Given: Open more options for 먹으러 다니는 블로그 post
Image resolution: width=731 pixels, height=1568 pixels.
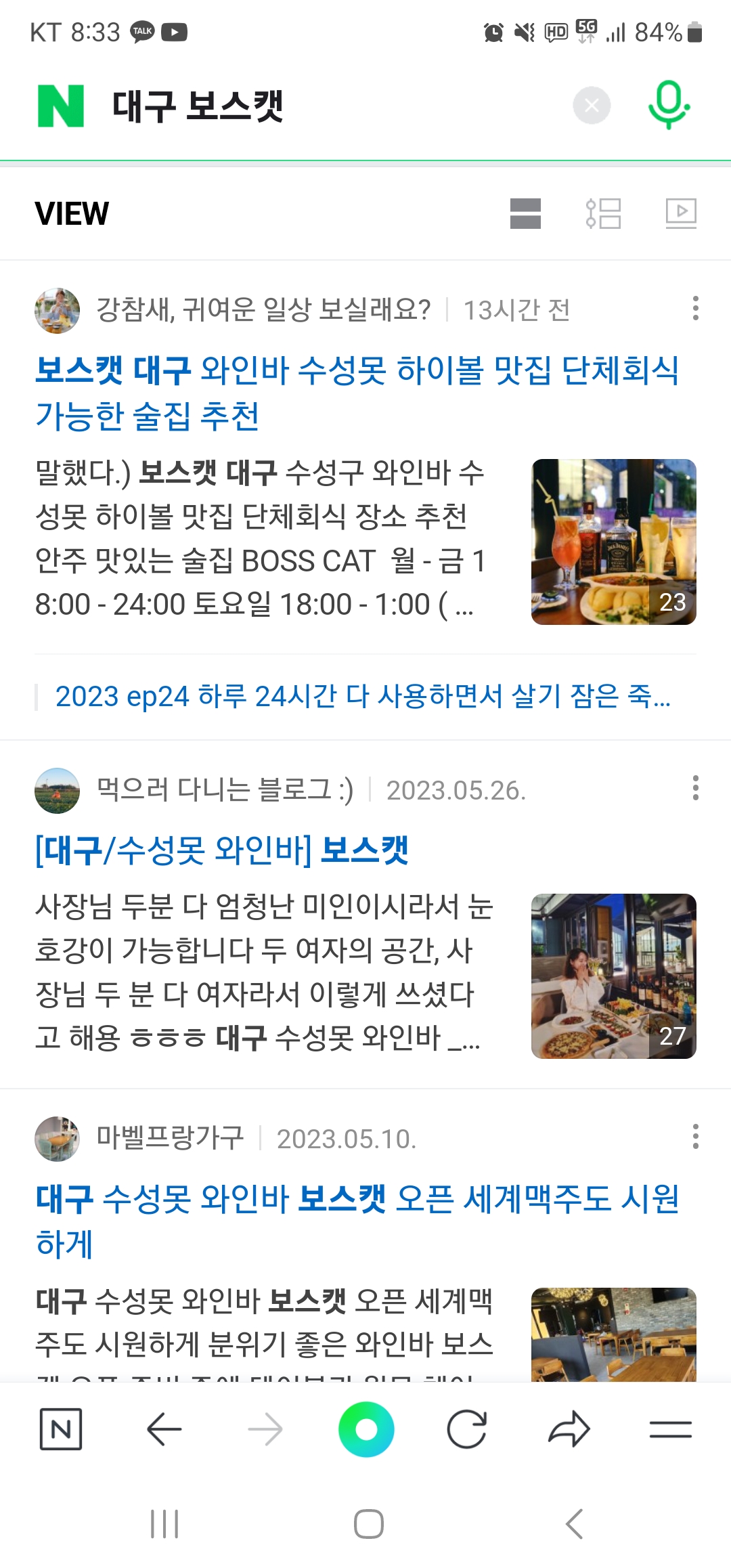Looking at the screenshot, I should [x=695, y=788].
